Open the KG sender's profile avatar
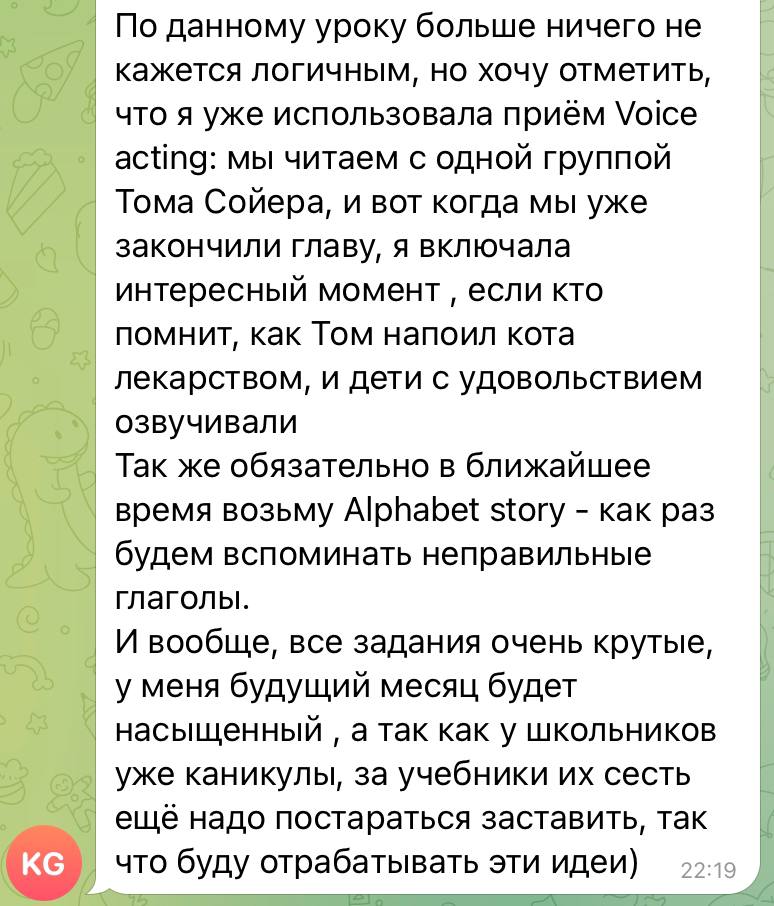Image resolution: width=774 pixels, height=906 pixels. pyautogui.click(x=43, y=861)
